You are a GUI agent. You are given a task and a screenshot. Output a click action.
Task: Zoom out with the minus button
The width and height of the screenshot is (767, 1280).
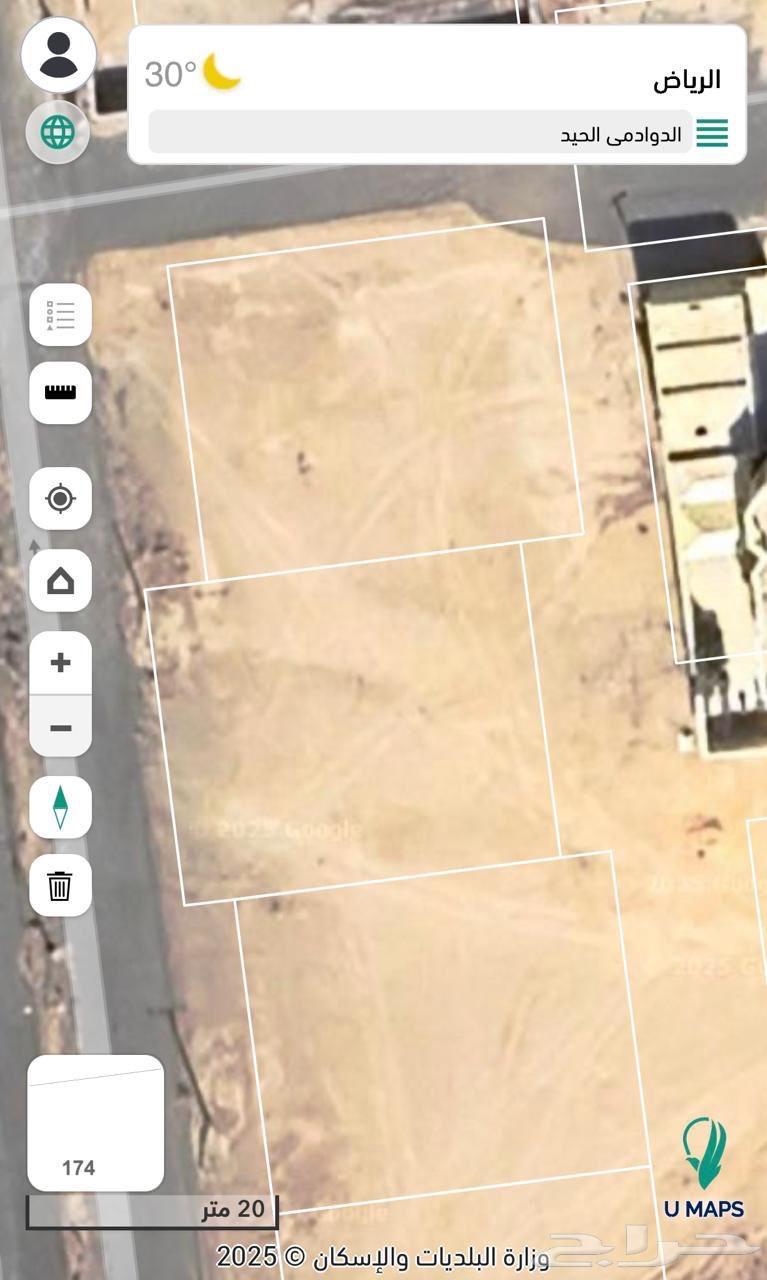tap(61, 727)
